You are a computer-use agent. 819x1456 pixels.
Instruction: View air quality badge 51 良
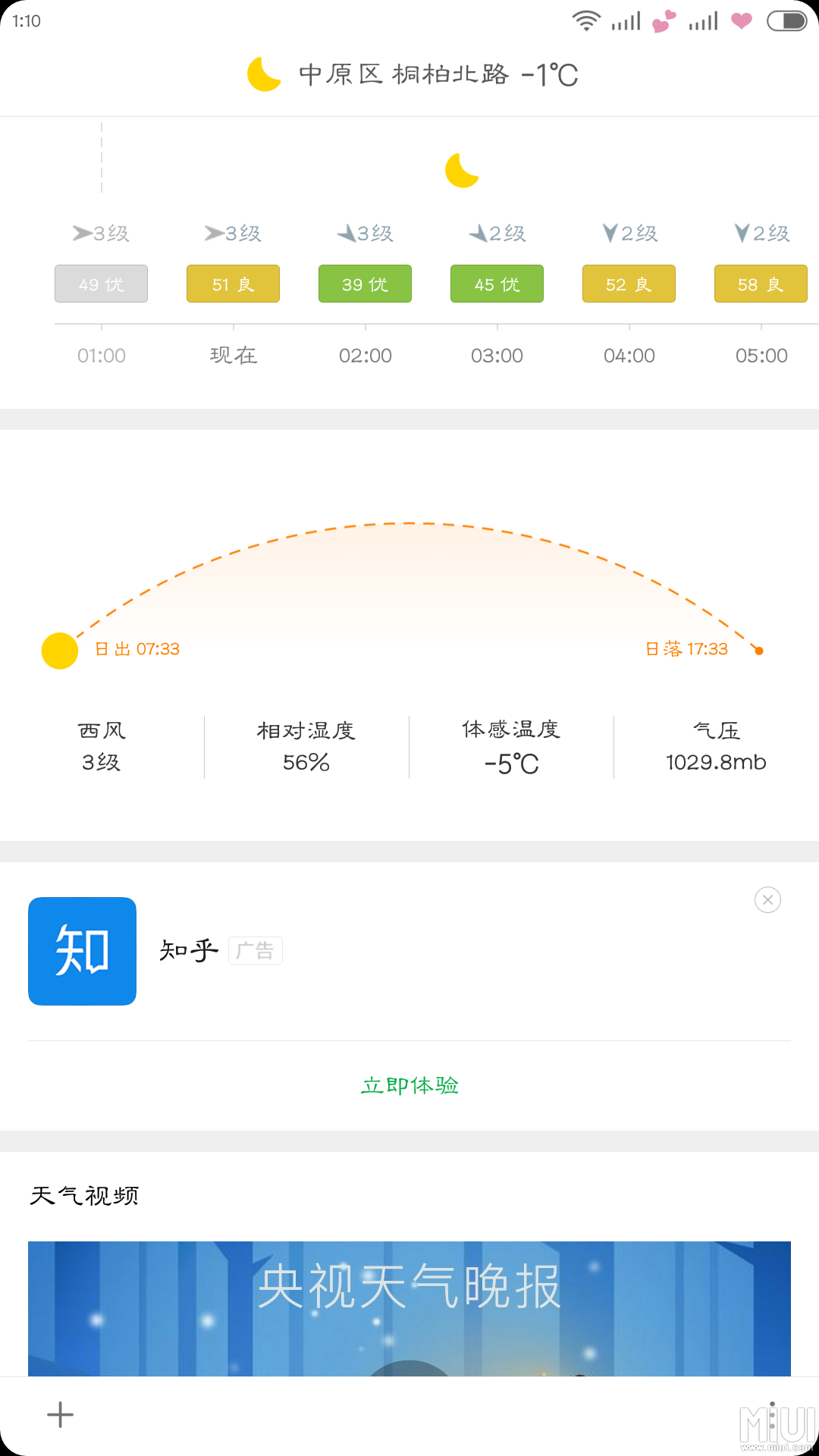[233, 284]
